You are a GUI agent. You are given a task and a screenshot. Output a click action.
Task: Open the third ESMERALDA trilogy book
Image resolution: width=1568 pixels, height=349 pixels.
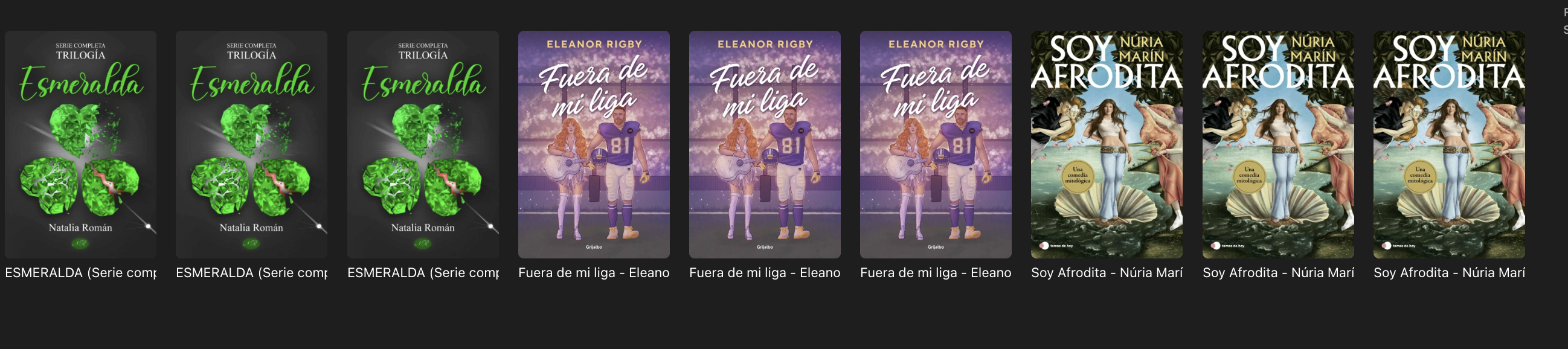(x=422, y=145)
